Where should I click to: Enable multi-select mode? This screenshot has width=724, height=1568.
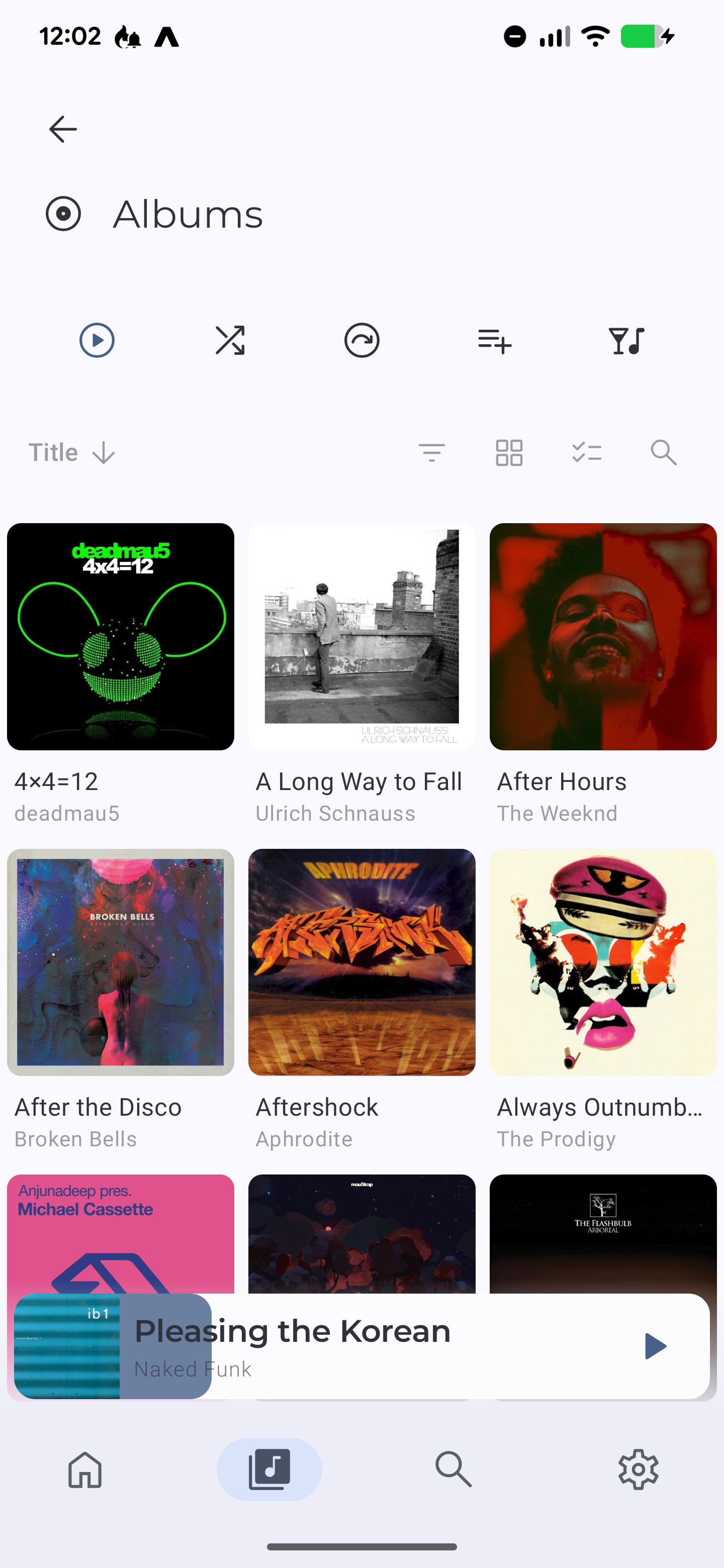coord(586,453)
